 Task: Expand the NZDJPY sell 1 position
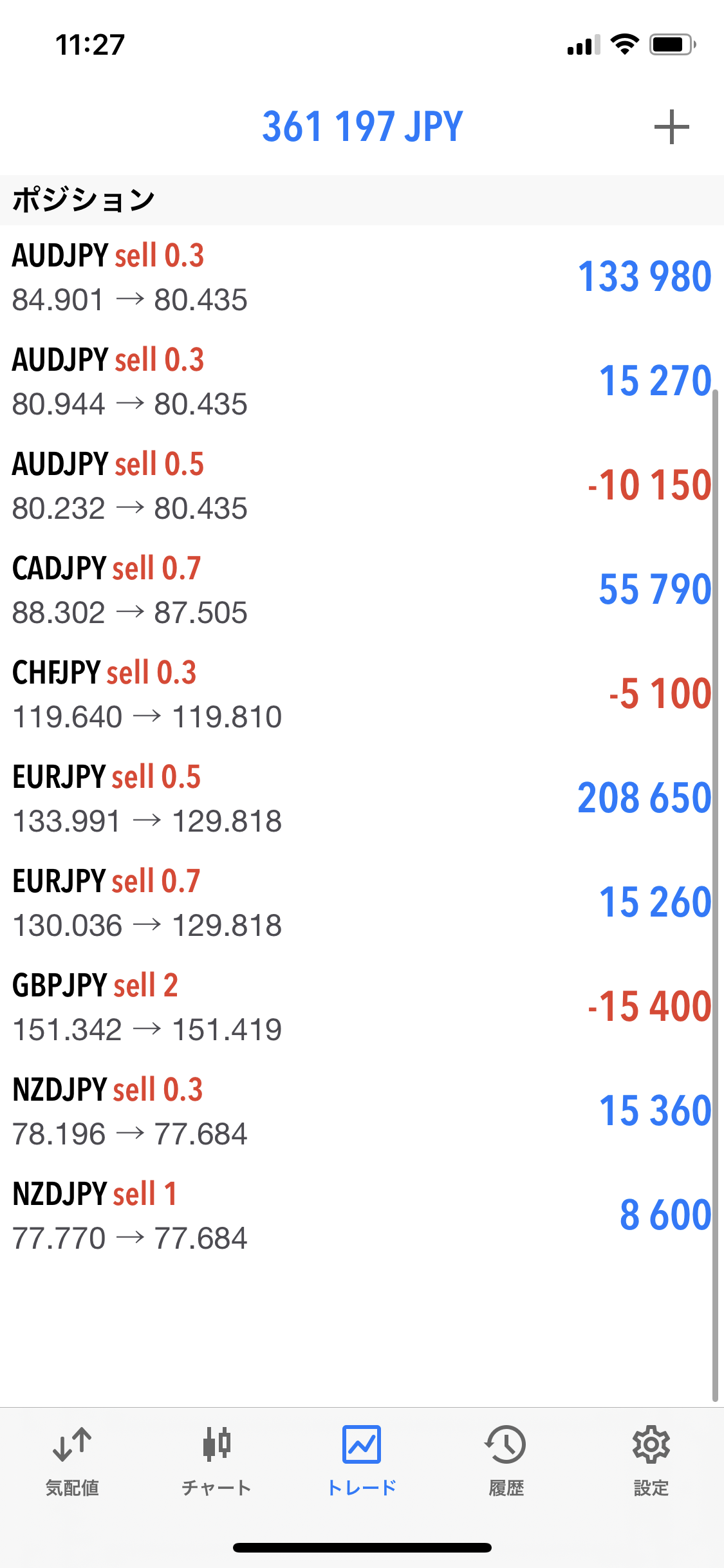pyautogui.click(x=360, y=1216)
